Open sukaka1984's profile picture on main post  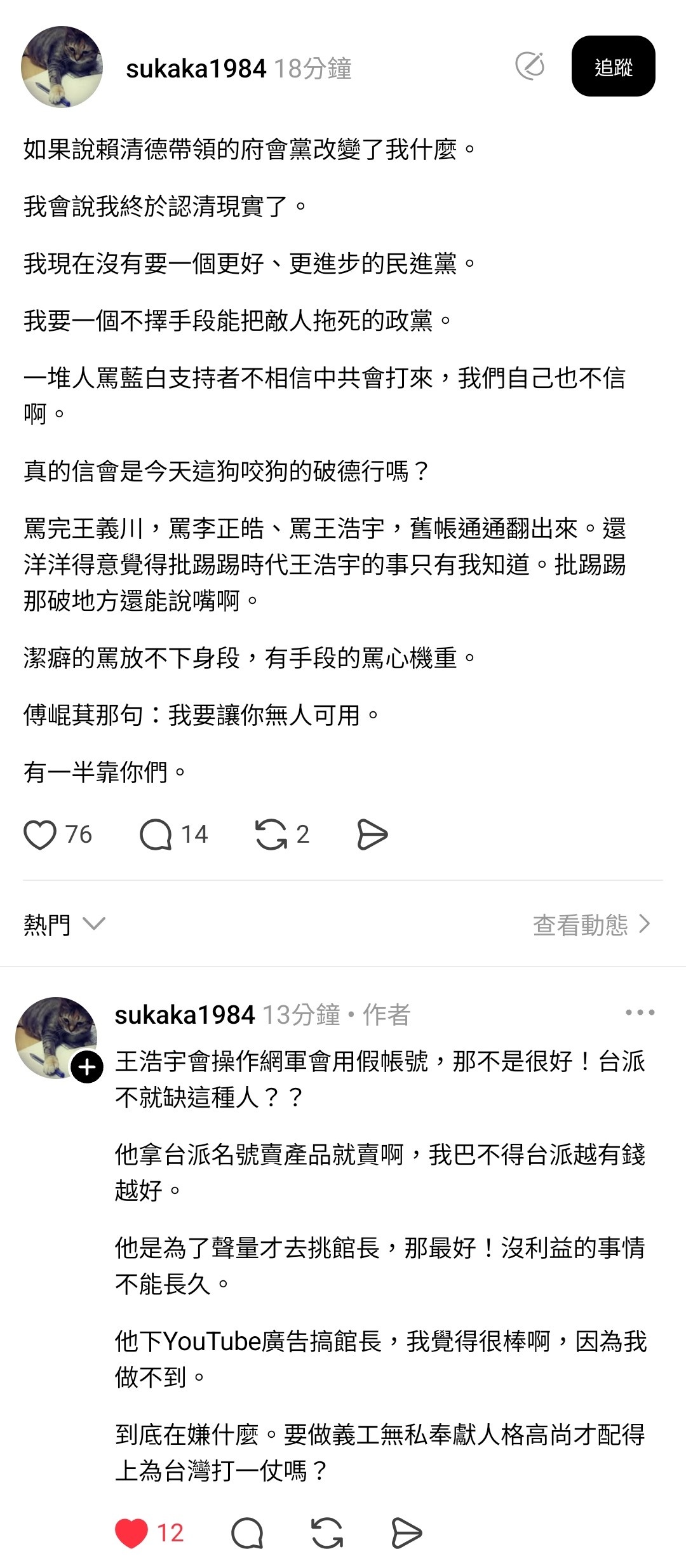pos(62,67)
